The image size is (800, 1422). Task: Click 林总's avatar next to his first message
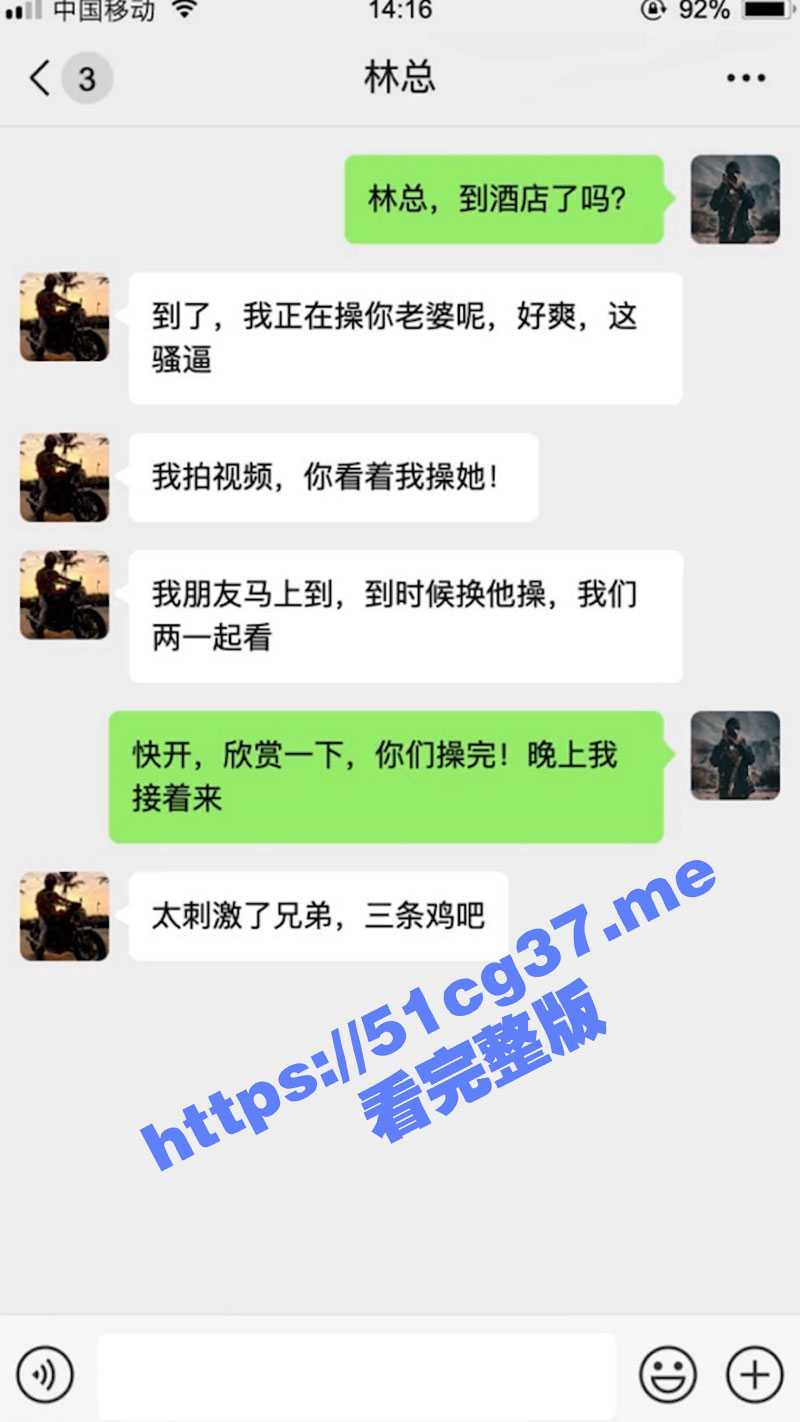point(63,317)
